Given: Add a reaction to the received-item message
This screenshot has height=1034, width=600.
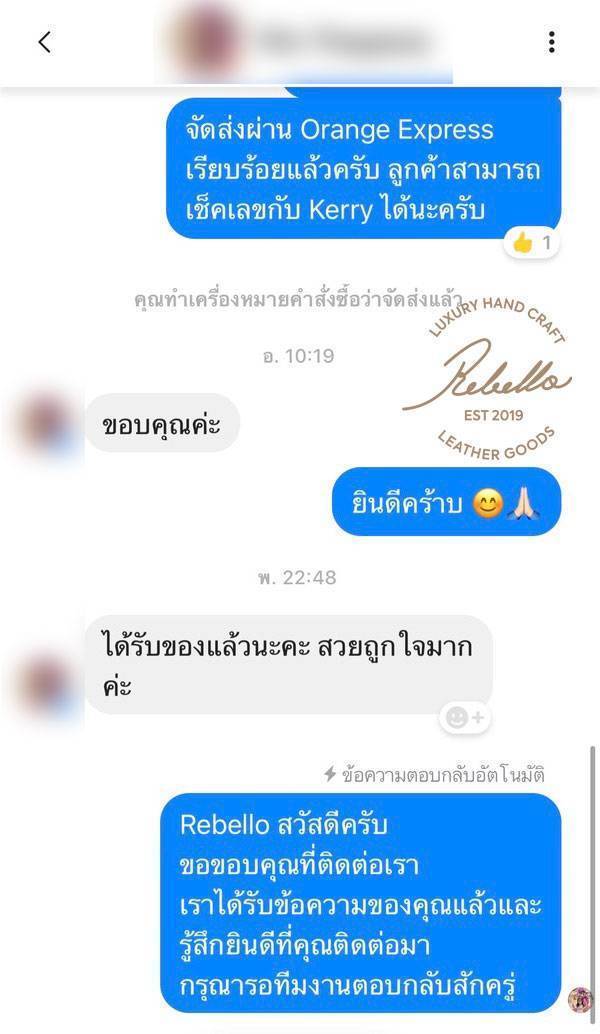Looking at the screenshot, I should pos(464,717).
